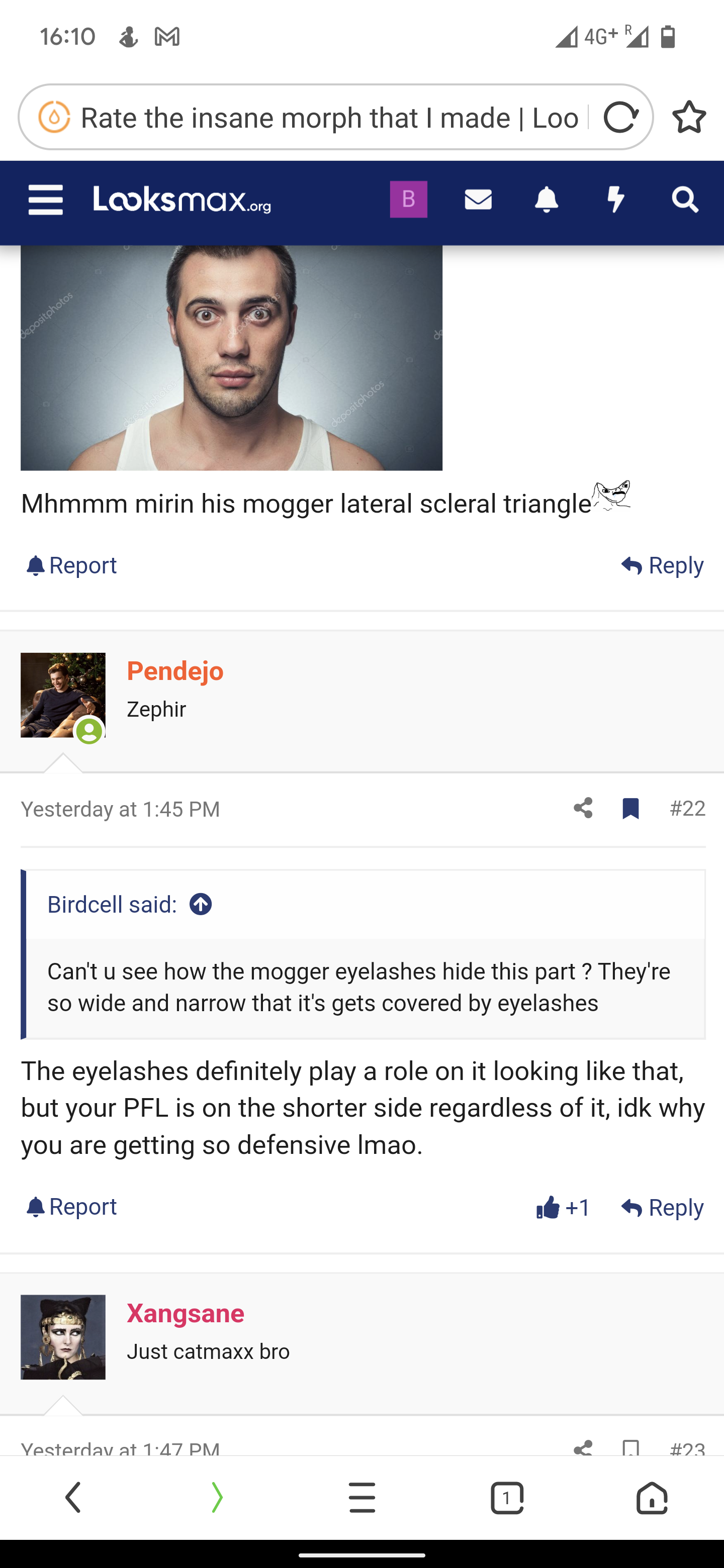
Task: Tap the address bar showing the page title
Action: [329, 118]
